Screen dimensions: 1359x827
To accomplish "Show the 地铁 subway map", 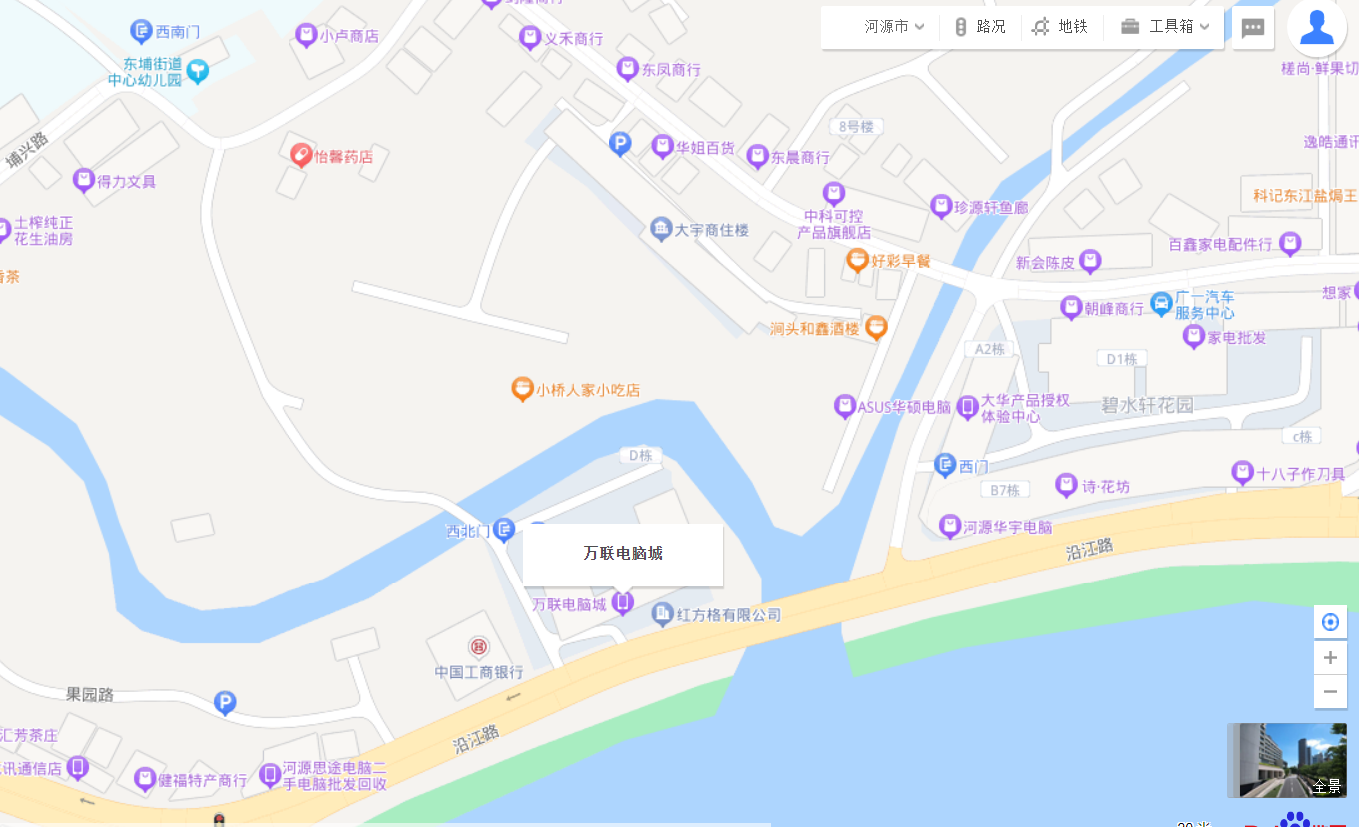I will click(1063, 27).
